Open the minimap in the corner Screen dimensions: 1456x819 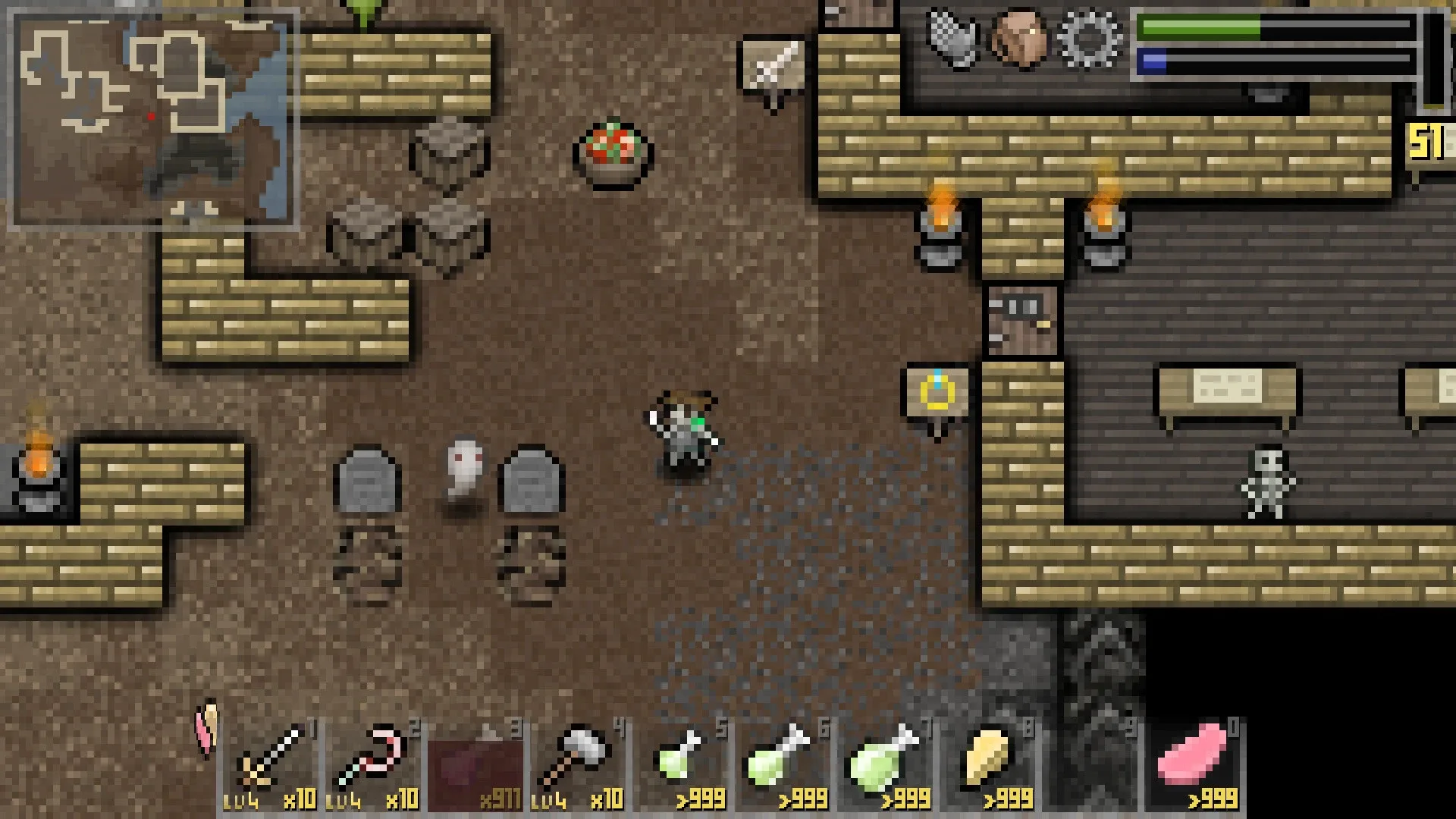click(154, 119)
